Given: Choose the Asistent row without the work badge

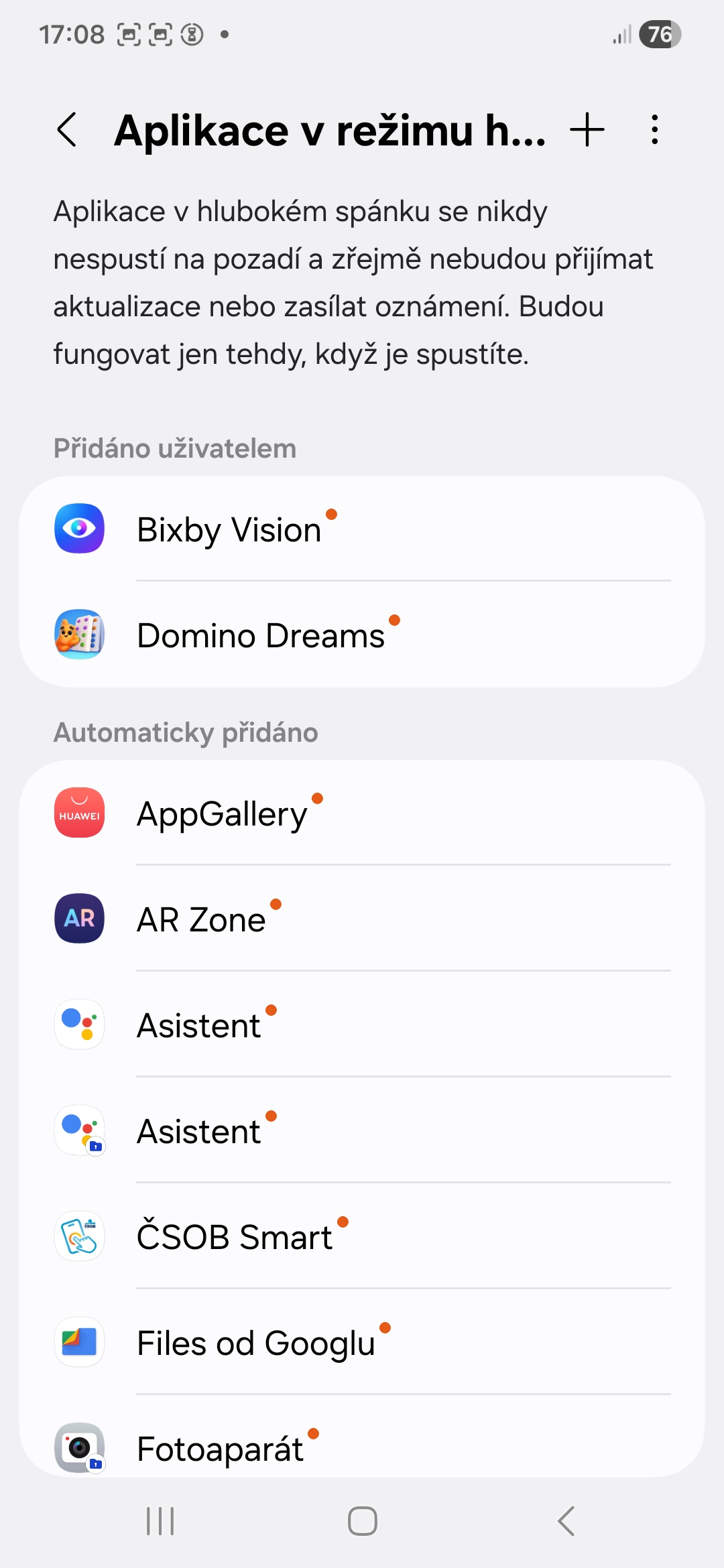Looking at the screenshot, I should point(362,1025).
